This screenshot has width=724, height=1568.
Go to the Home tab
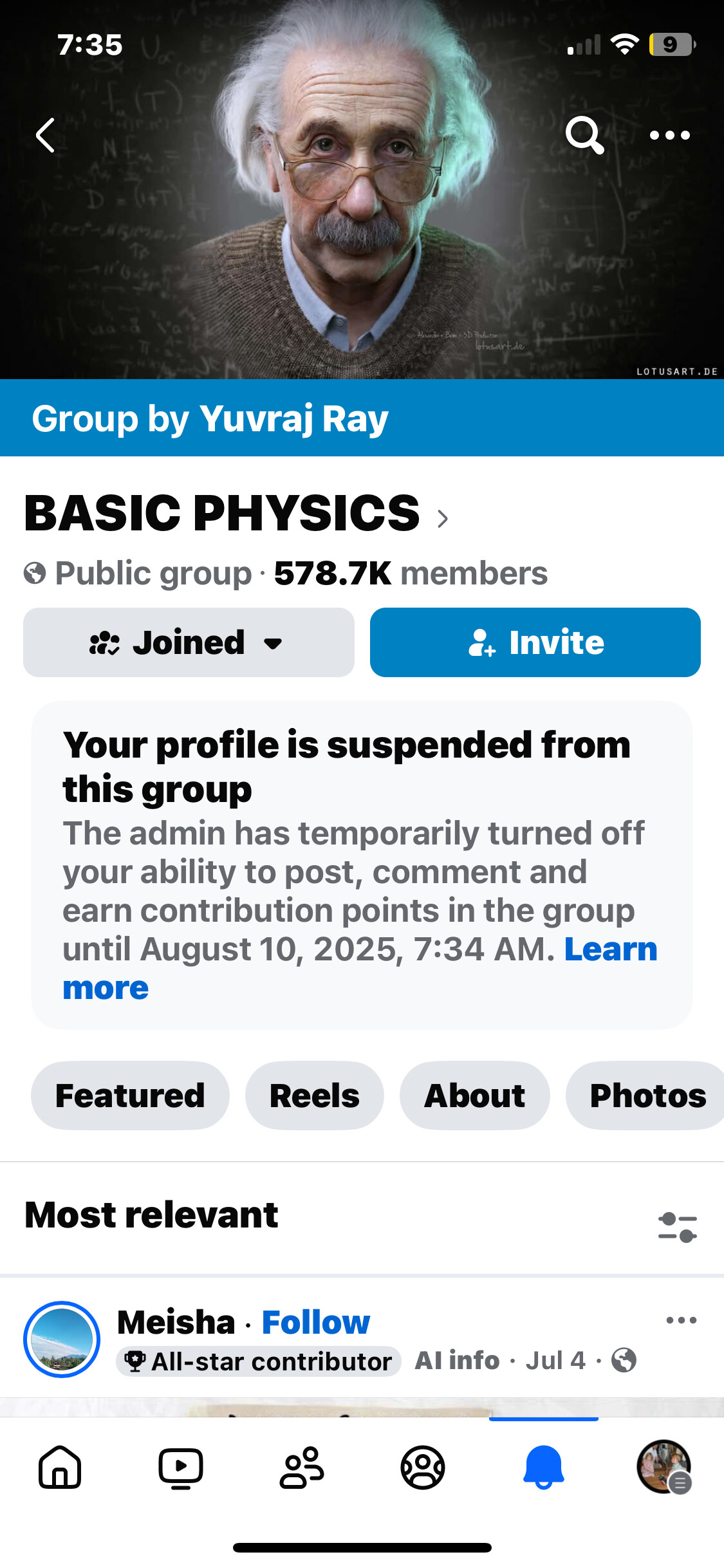coord(60,1468)
